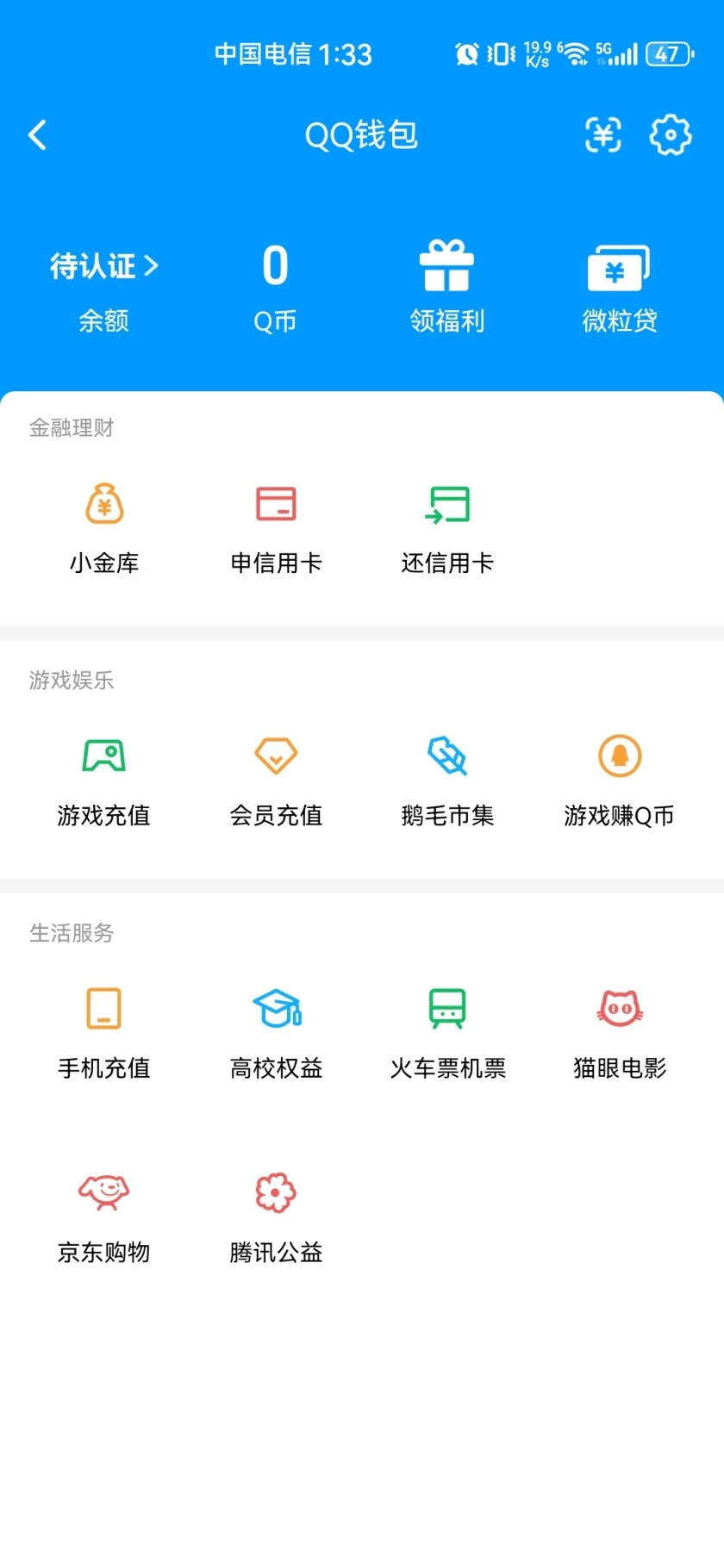The image size is (724, 1568).
Task: Select the 会员充值 membership icon
Action: (275, 775)
